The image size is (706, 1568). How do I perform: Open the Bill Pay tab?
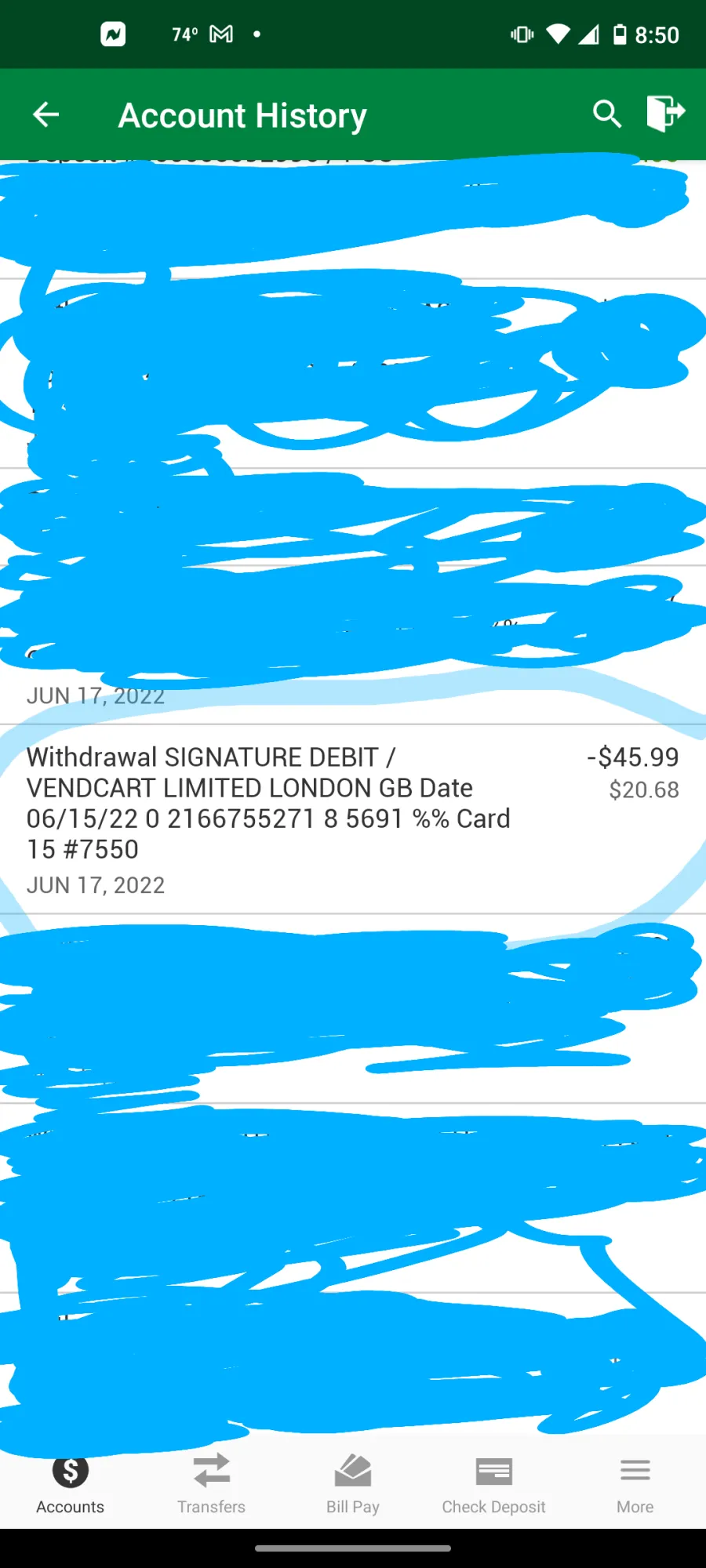coord(353,1483)
